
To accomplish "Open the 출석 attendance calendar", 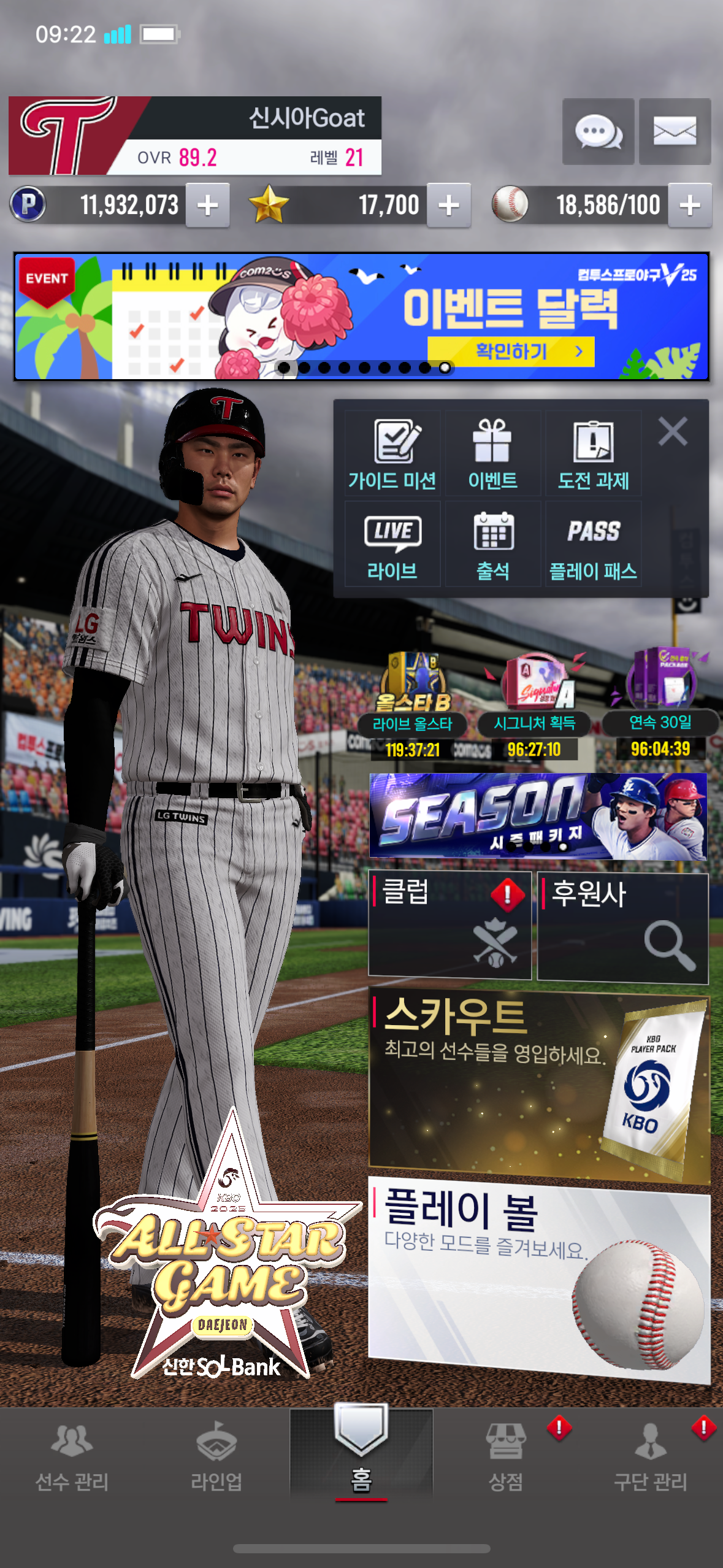I will pyautogui.click(x=493, y=545).
